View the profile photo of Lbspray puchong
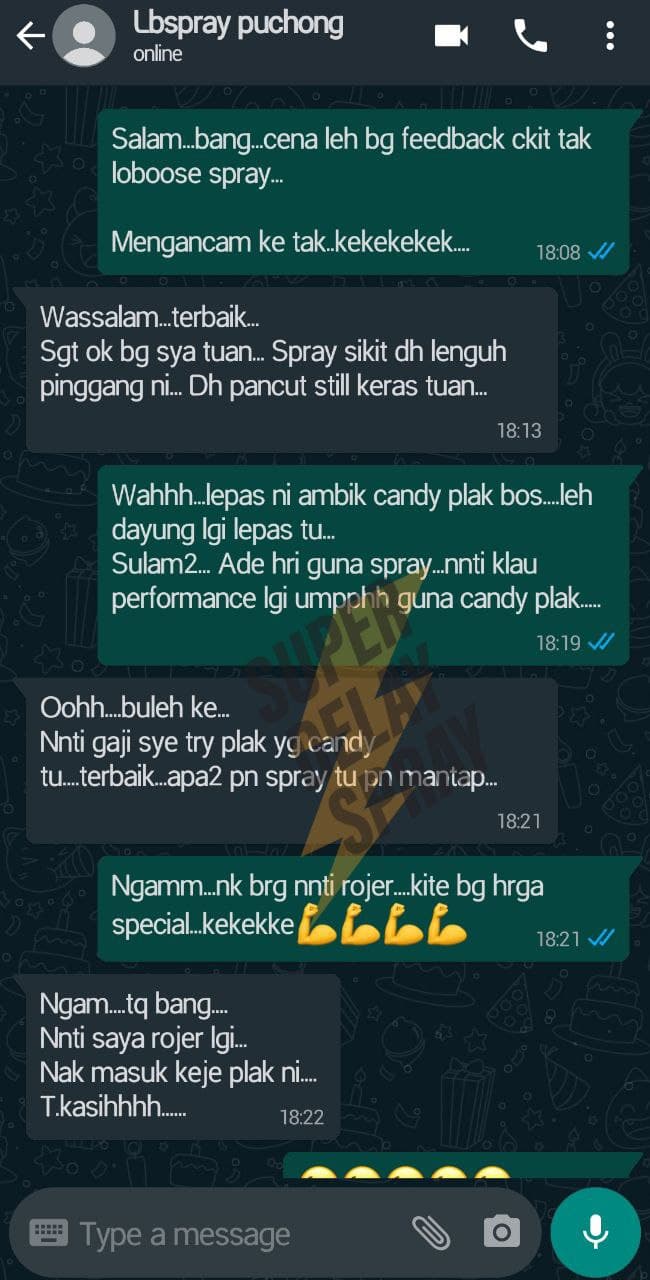 pyautogui.click(x=83, y=37)
